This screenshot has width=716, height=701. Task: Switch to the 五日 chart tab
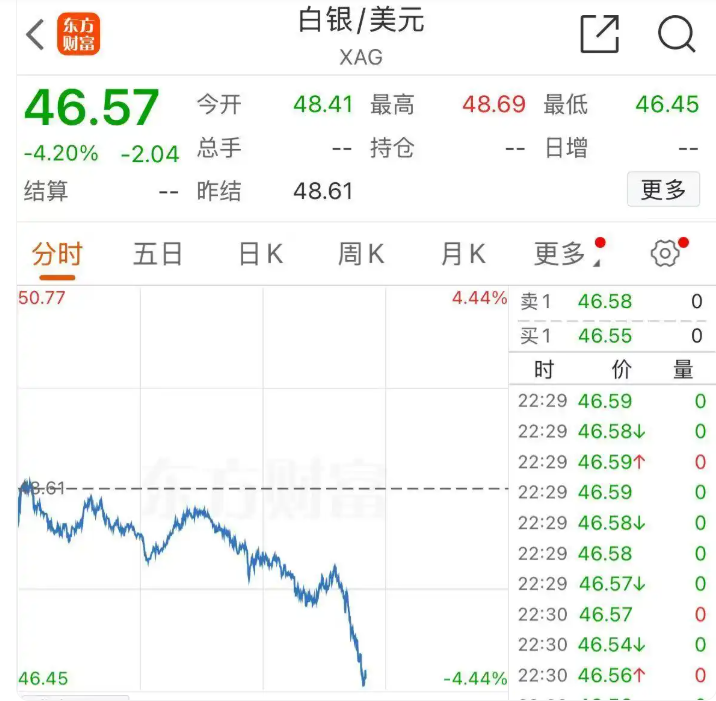pos(158,255)
